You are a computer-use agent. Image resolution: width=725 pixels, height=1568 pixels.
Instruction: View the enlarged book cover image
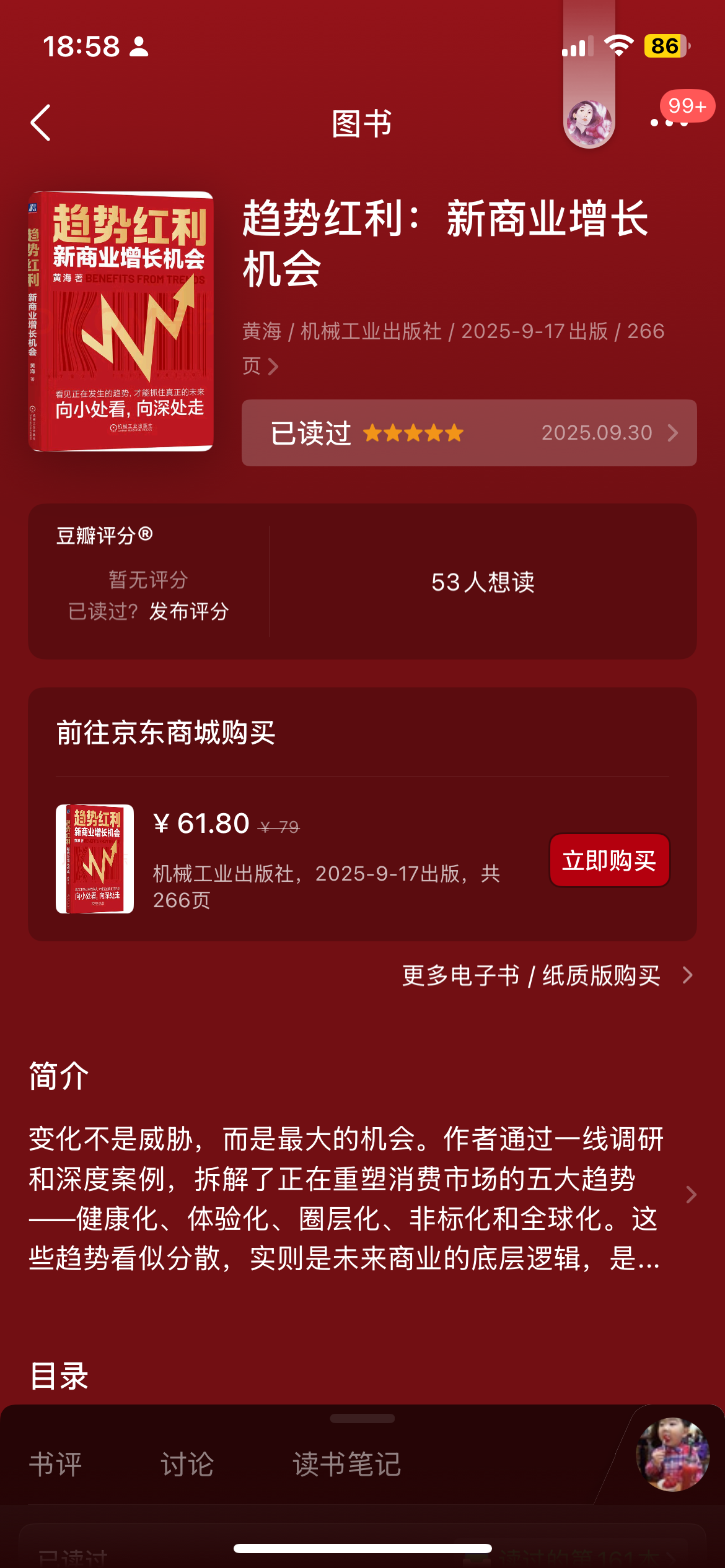point(121,321)
